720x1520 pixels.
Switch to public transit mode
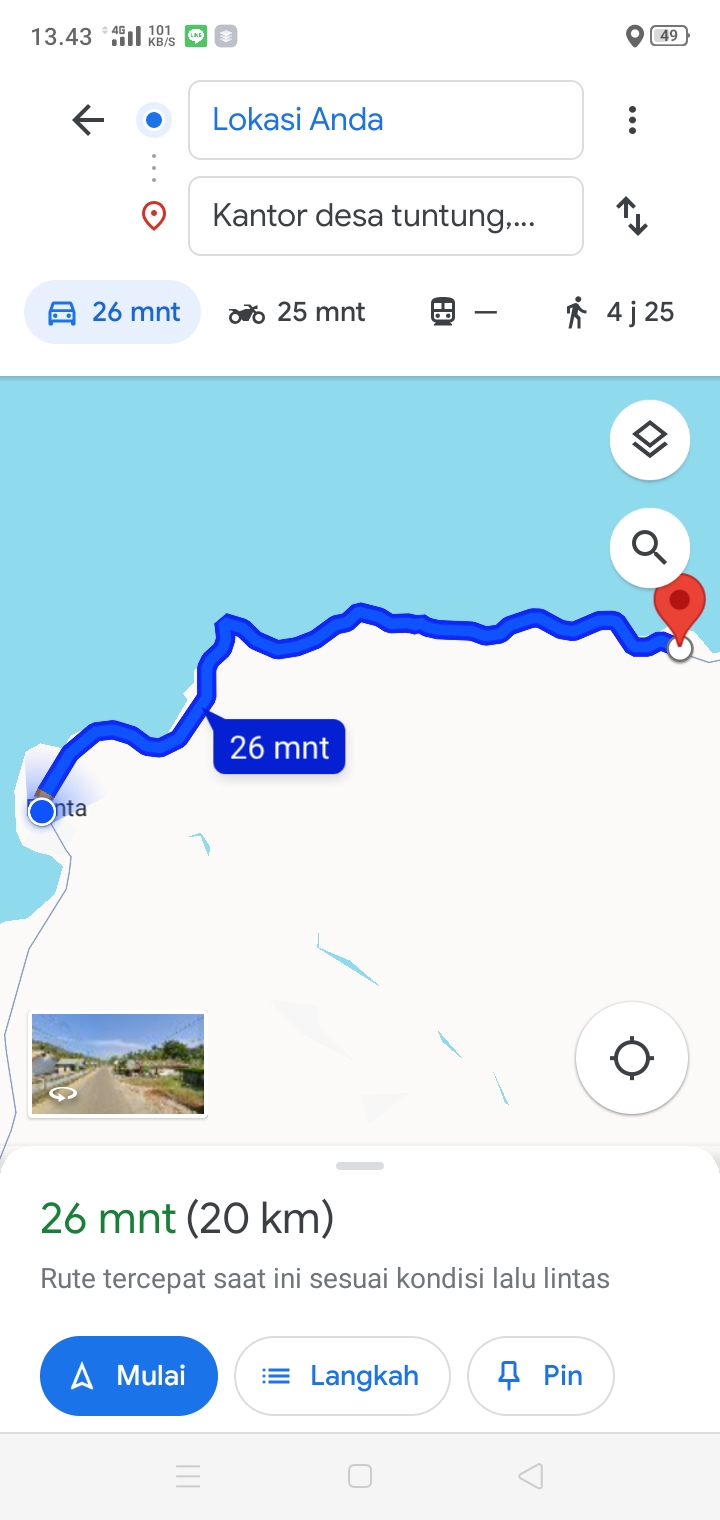[463, 312]
